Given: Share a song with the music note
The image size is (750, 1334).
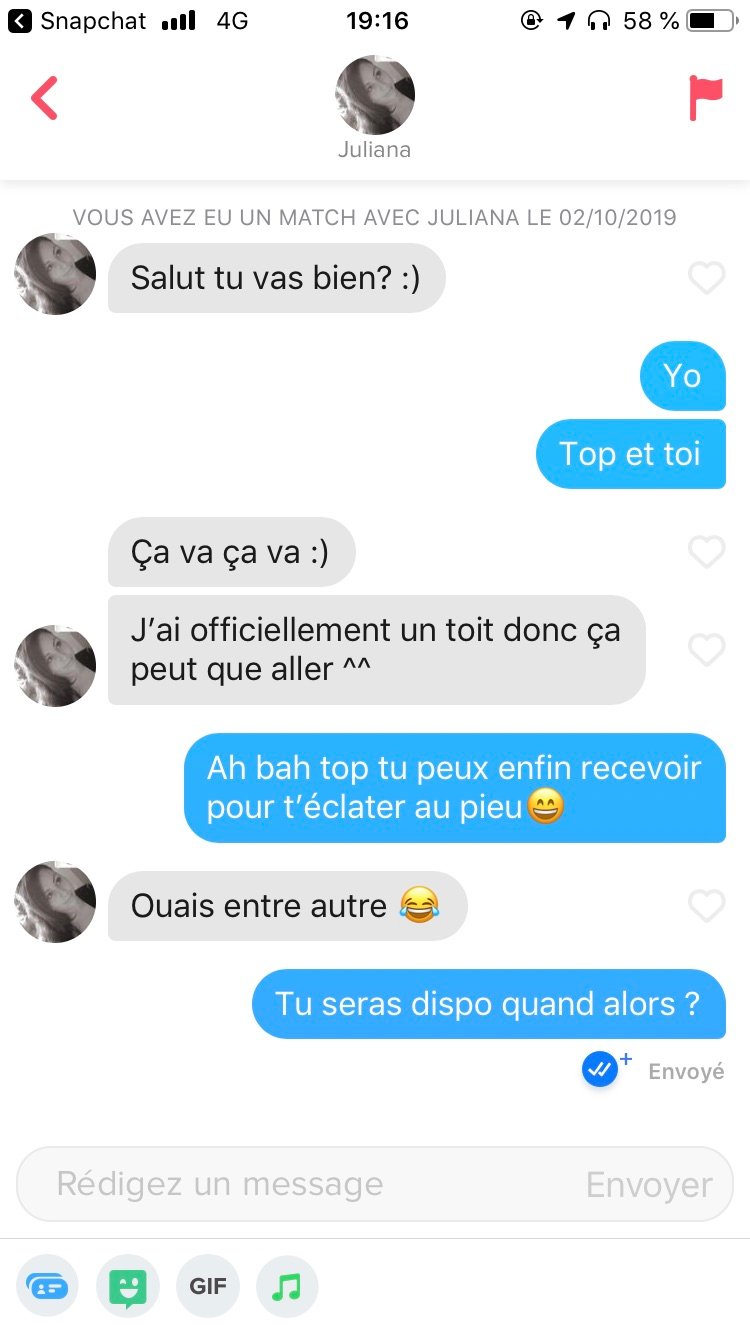Looking at the screenshot, I should coord(287,1286).
